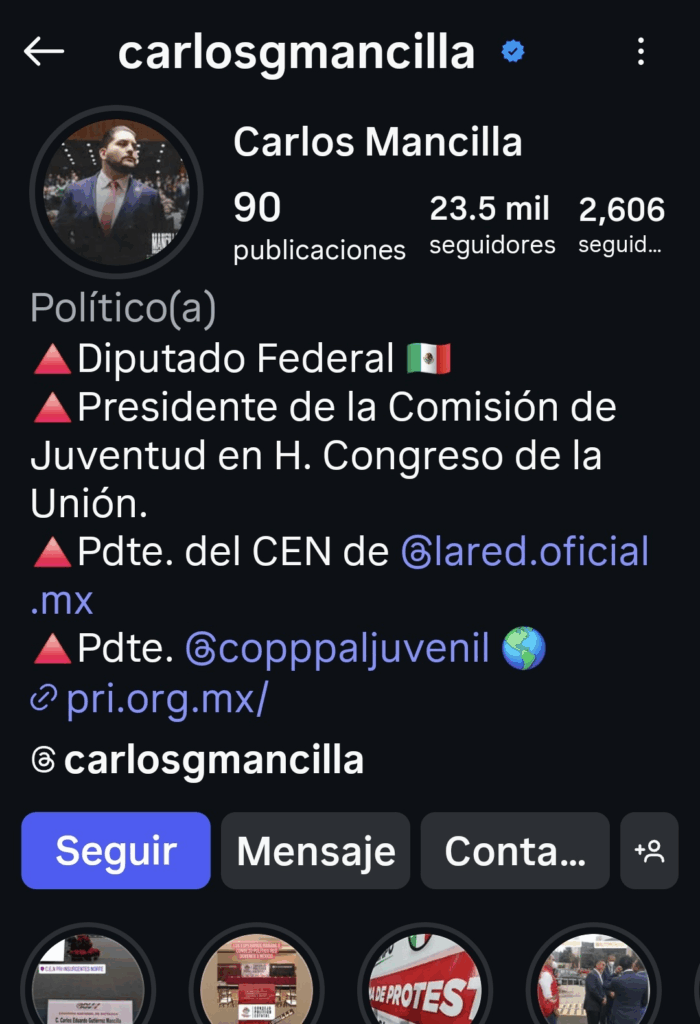Image resolution: width=700 pixels, height=1024 pixels.
Task: Show suggested accounts via add-person icon
Action: point(649,851)
